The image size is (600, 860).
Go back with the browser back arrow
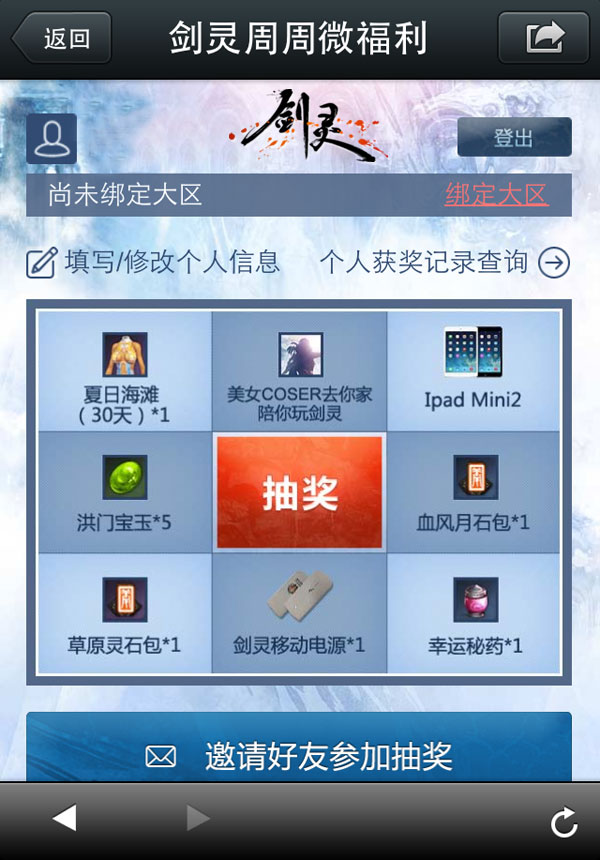coord(64,820)
